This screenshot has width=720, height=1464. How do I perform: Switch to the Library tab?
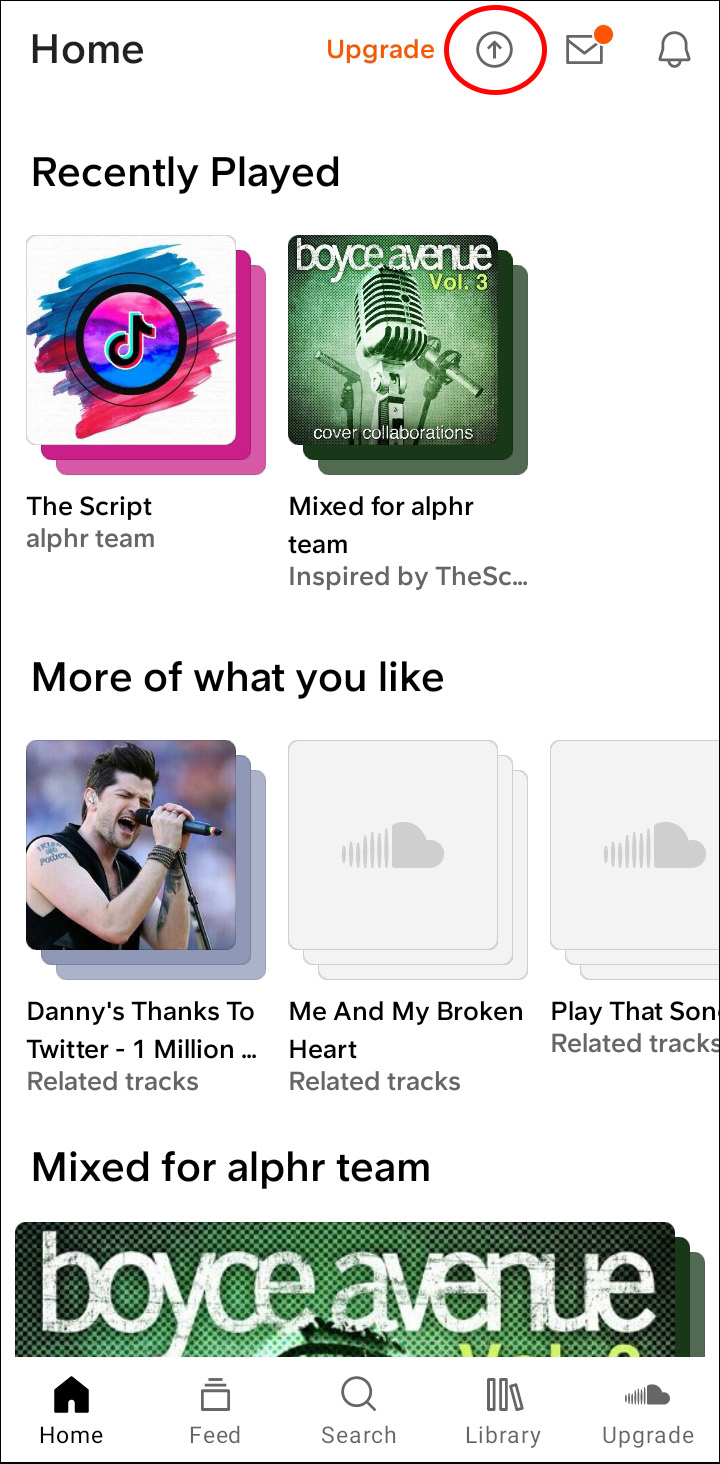point(502,1410)
